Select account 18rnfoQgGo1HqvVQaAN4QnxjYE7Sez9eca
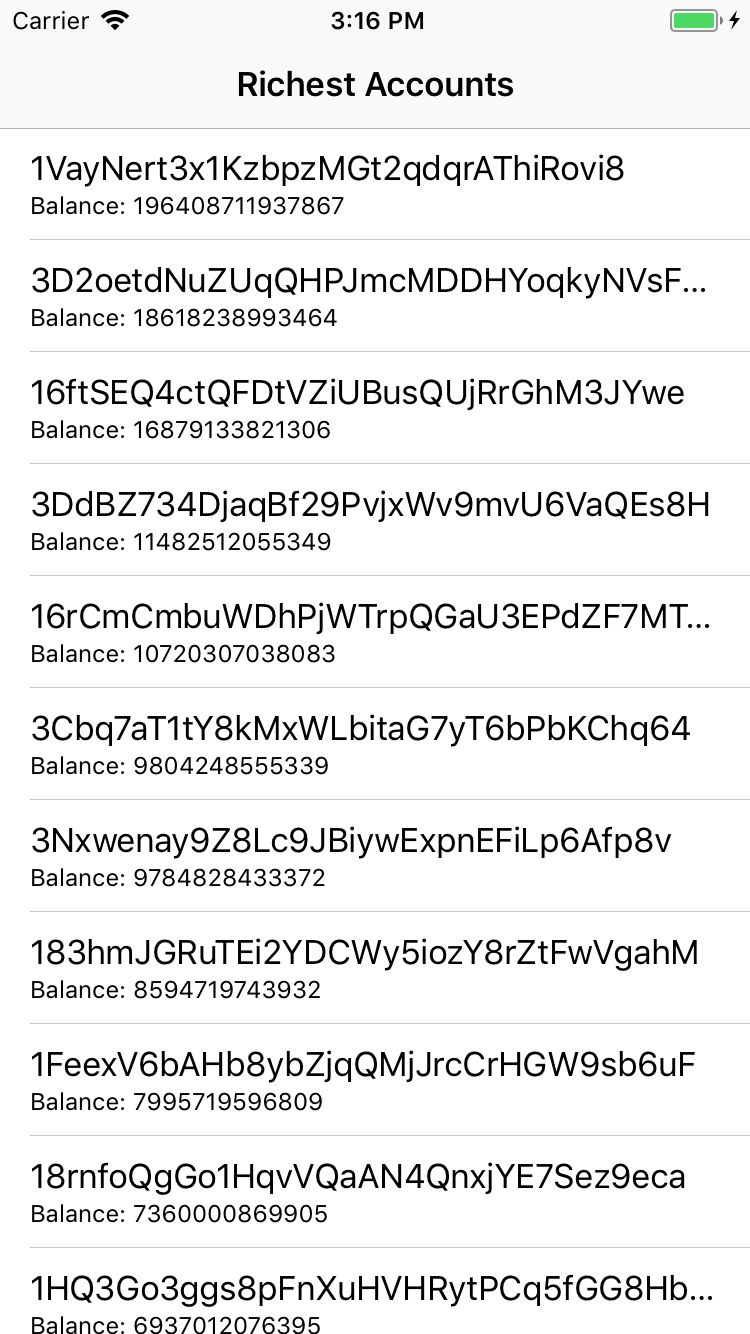 pos(375,1192)
